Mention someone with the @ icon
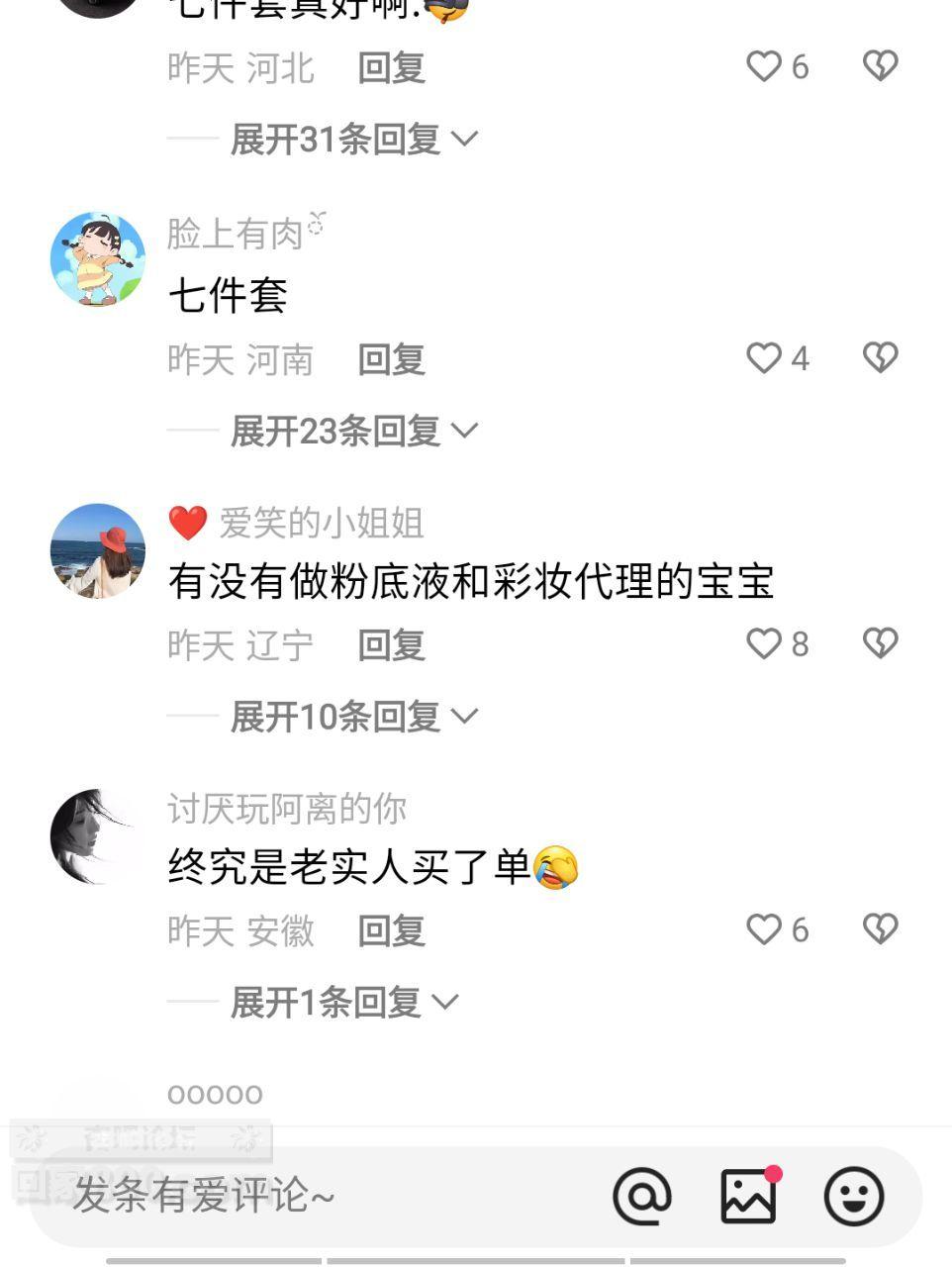The image size is (952, 1267). (x=642, y=1196)
